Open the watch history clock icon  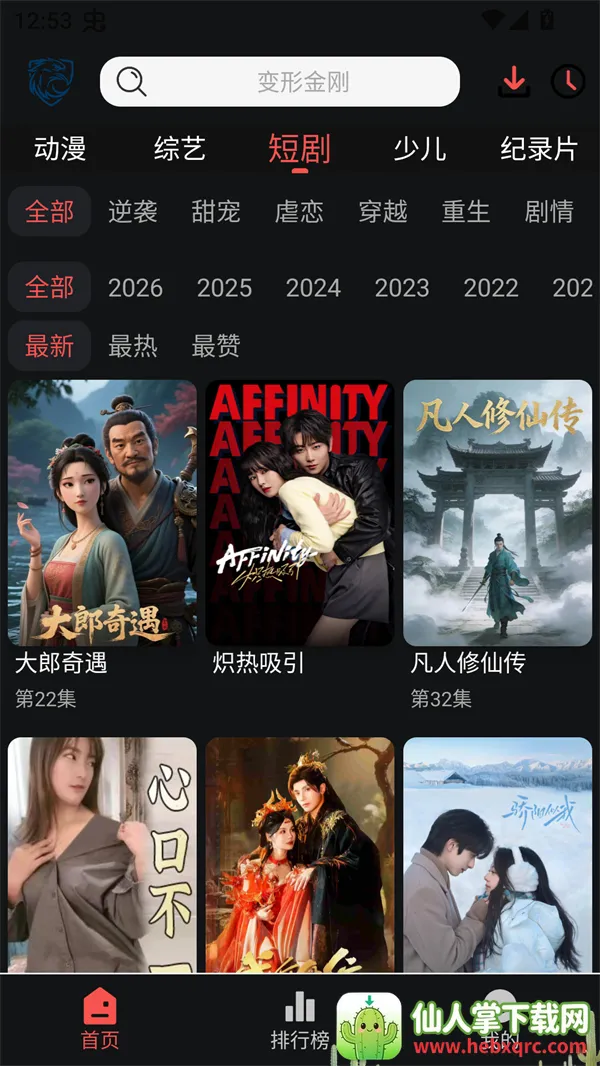coord(568,81)
